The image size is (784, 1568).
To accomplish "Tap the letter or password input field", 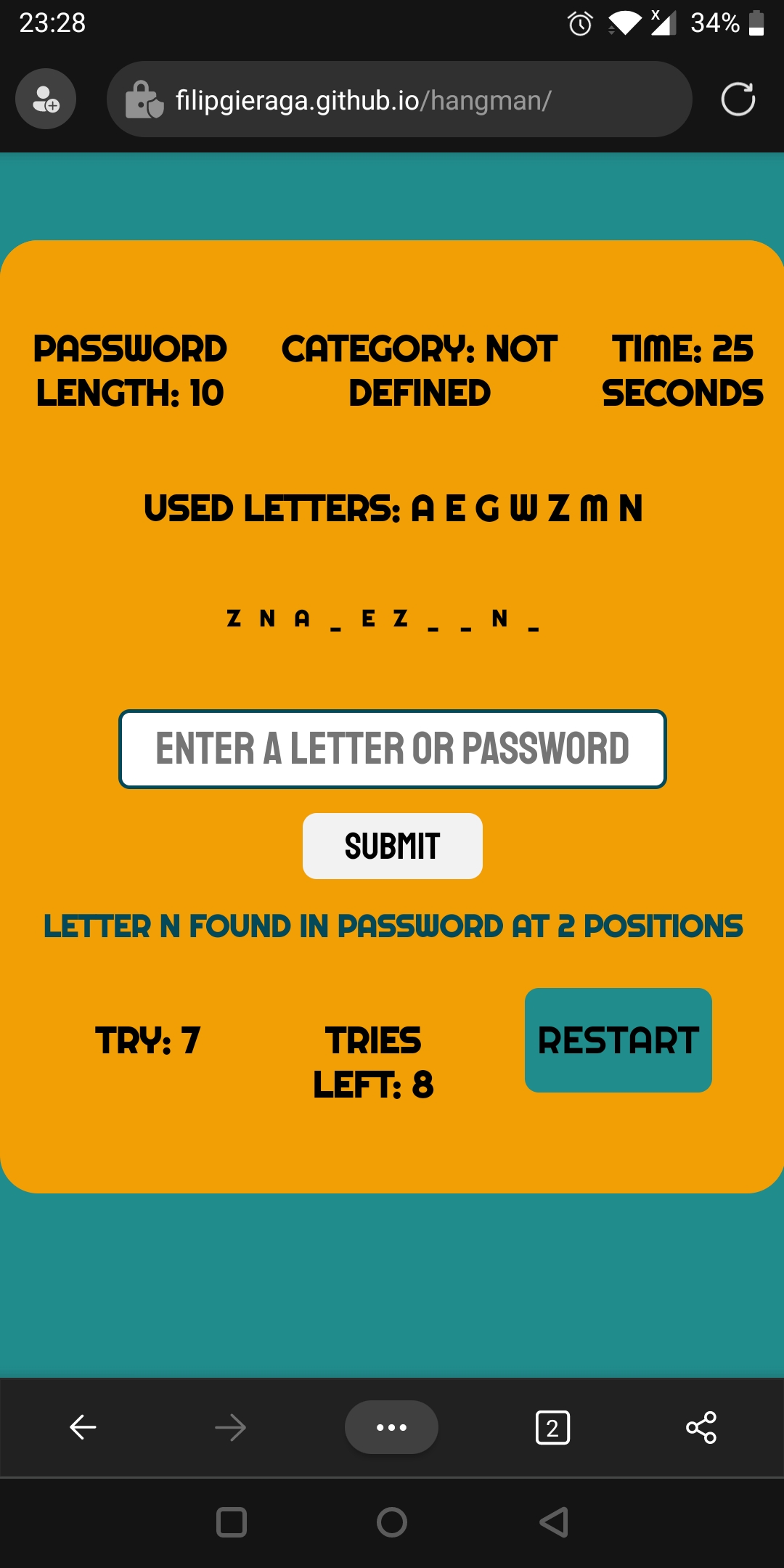I will (x=392, y=748).
